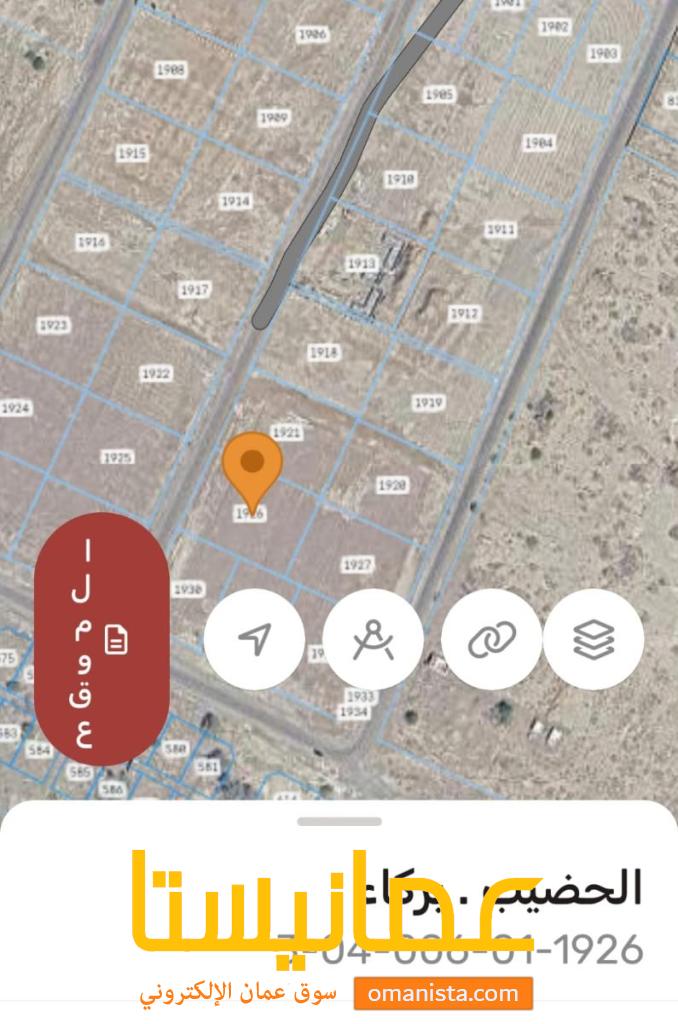Tap the chain link icon
This screenshot has width=678, height=1024.
click(492, 639)
